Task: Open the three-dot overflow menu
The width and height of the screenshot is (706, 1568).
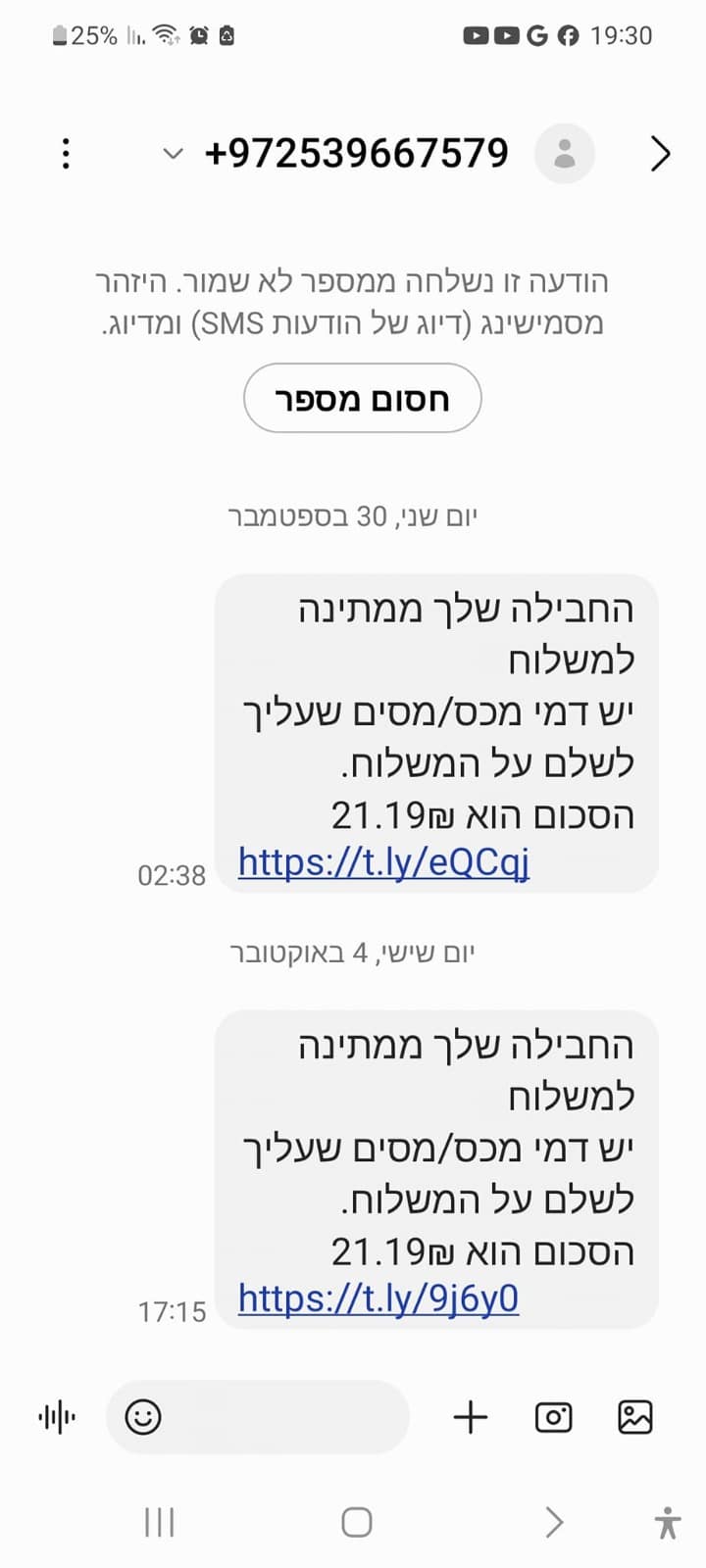Action: [x=66, y=154]
